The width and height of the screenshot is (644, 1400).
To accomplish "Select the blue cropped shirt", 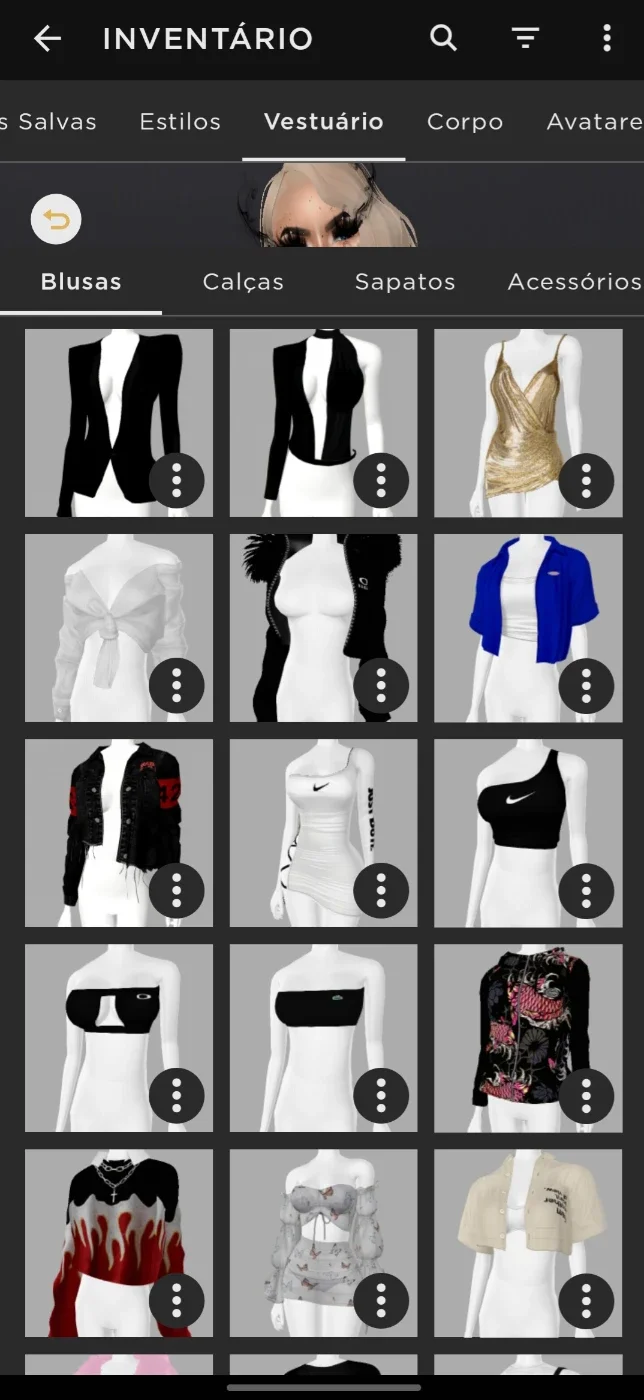I will coord(528,628).
